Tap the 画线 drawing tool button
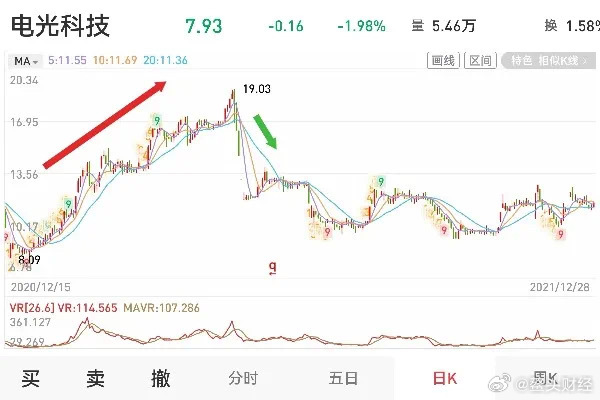This screenshot has height=400, width=600. (x=443, y=61)
